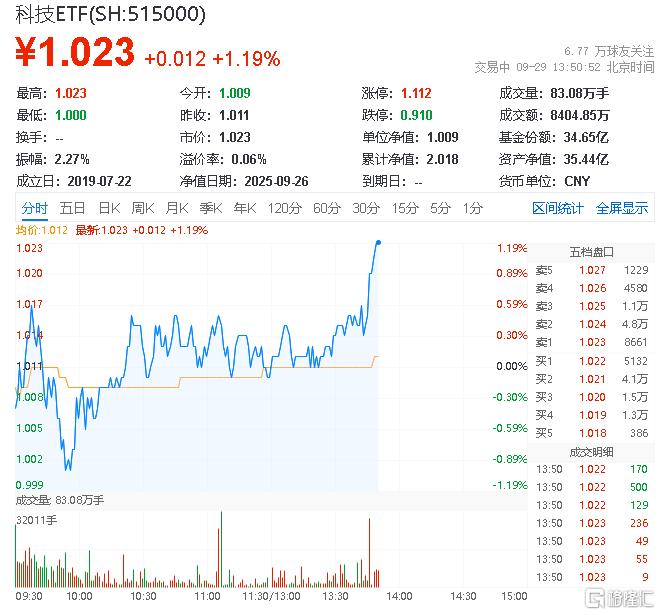Switch to the 分时 chart tab
The height and width of the screenshot is (615, 660).
pyautogui.click(x=34, y=208)
